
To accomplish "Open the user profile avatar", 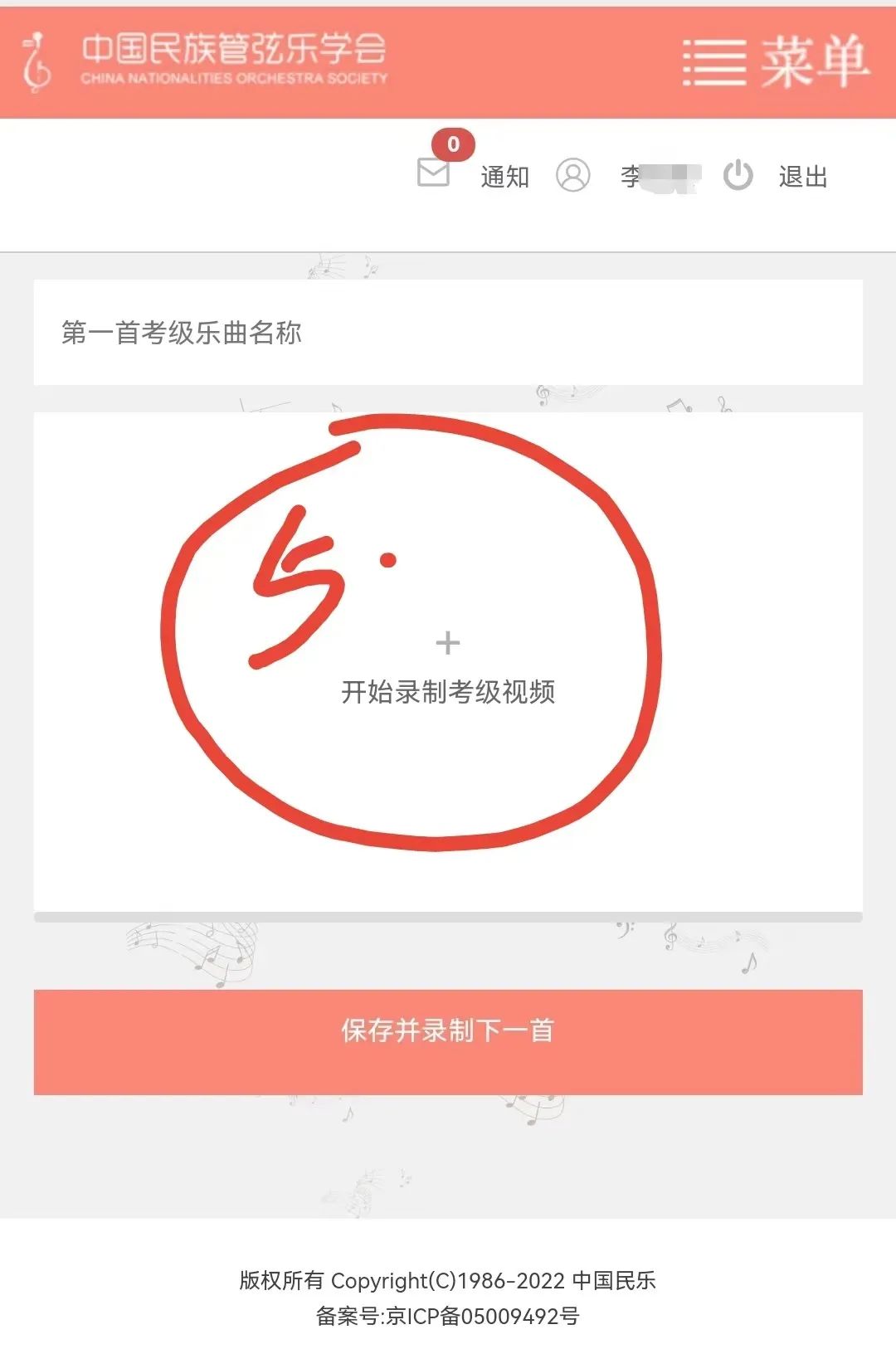I will coord(572,175).
